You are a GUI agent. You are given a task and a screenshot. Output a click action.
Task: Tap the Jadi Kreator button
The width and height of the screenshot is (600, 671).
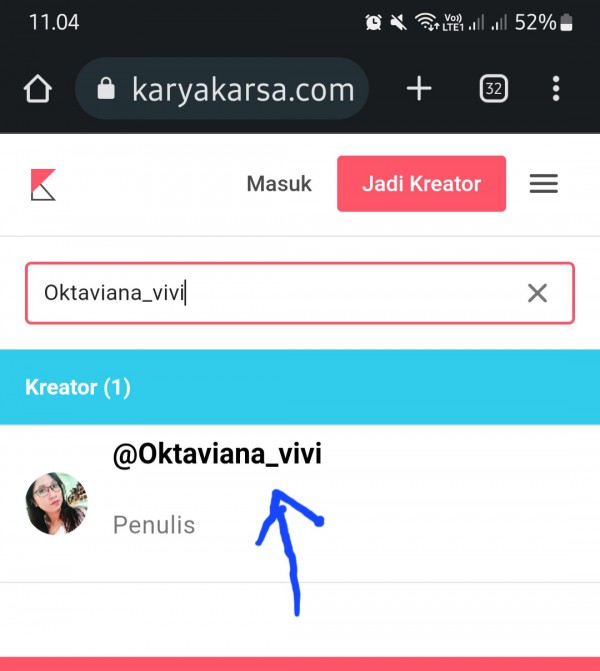coord(421,184)
